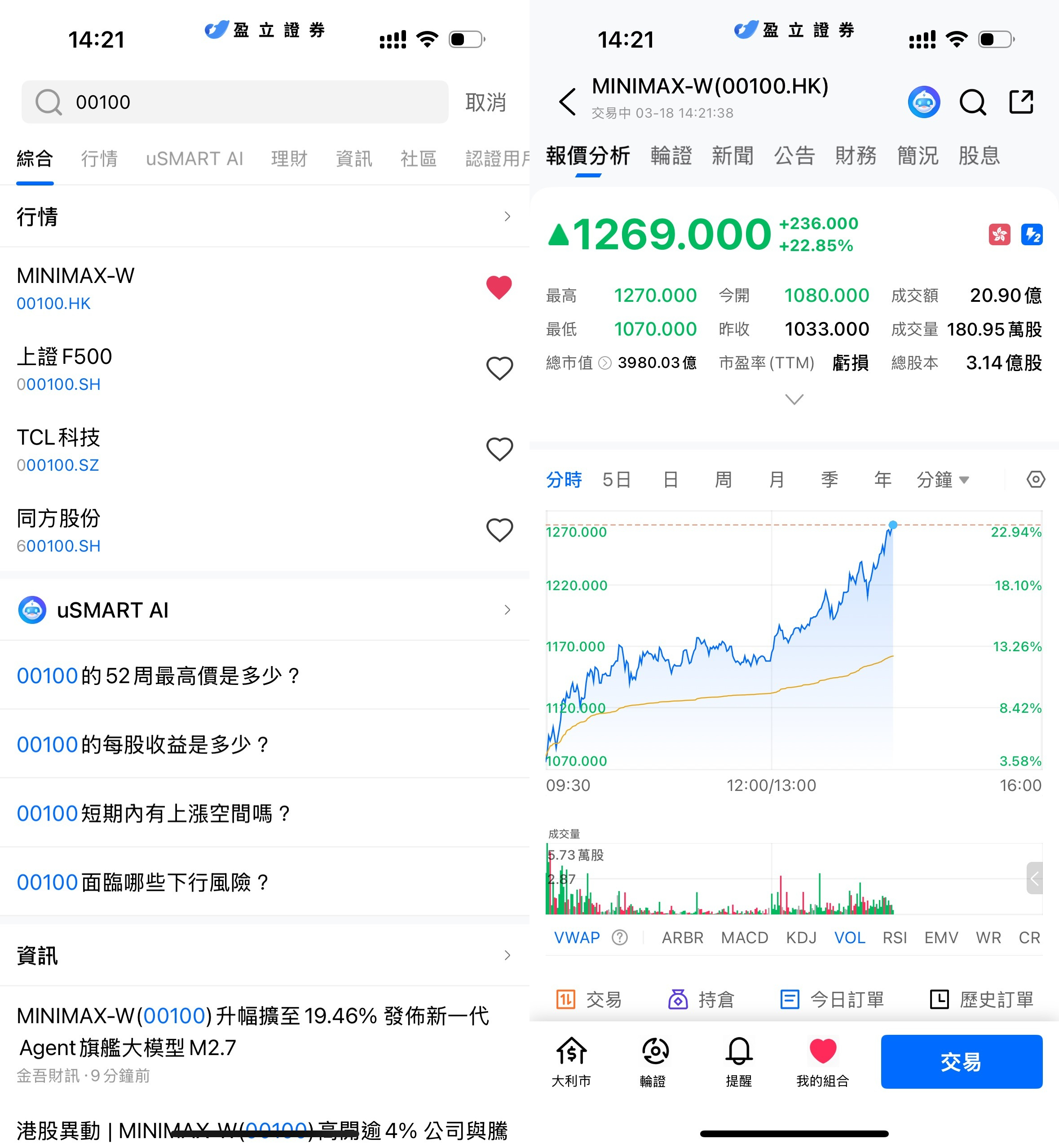Favorite TCL科技 using its heart icon
This screenshot has height=1148, width=1059.
pyautogui.click(x=499, y=449)
